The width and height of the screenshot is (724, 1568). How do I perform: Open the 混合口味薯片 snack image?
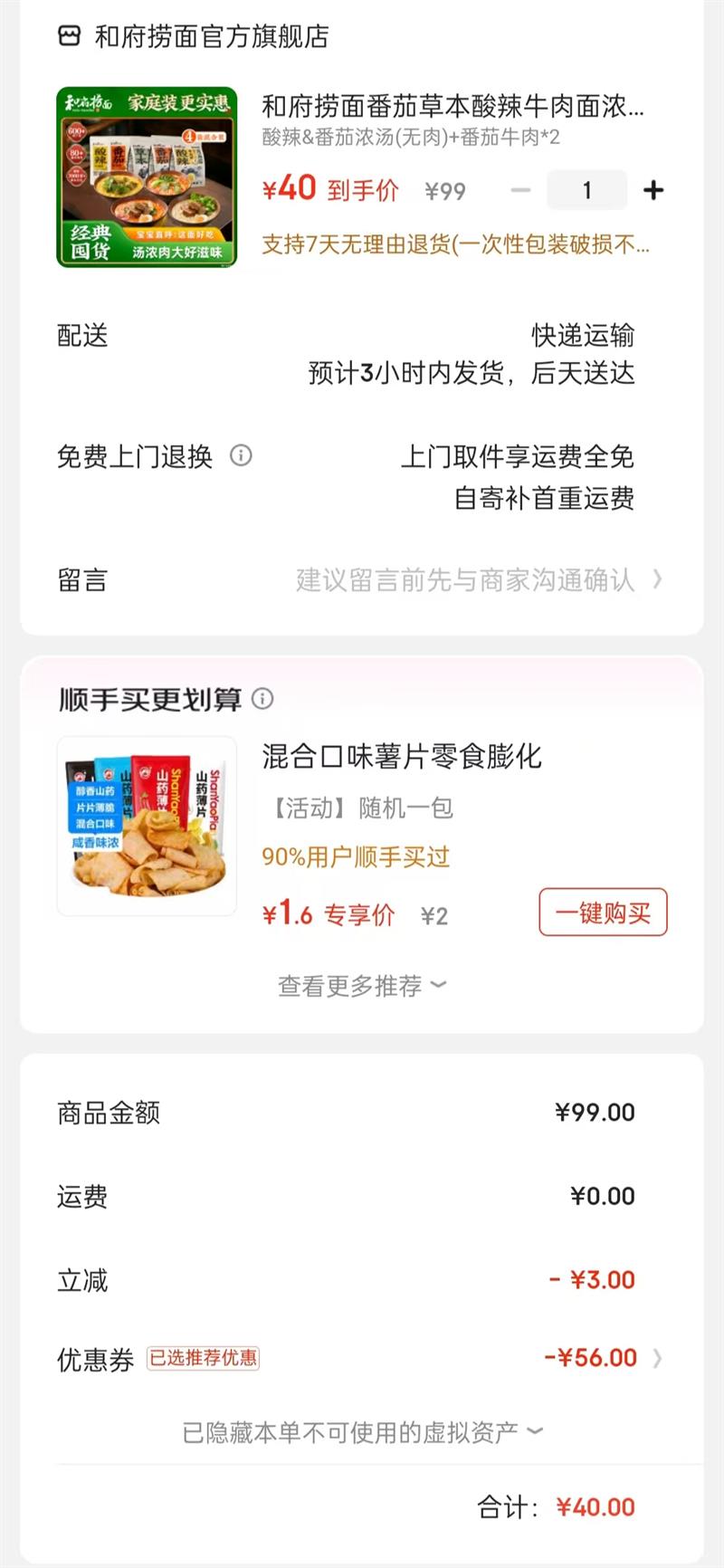(x=147, y=826)
